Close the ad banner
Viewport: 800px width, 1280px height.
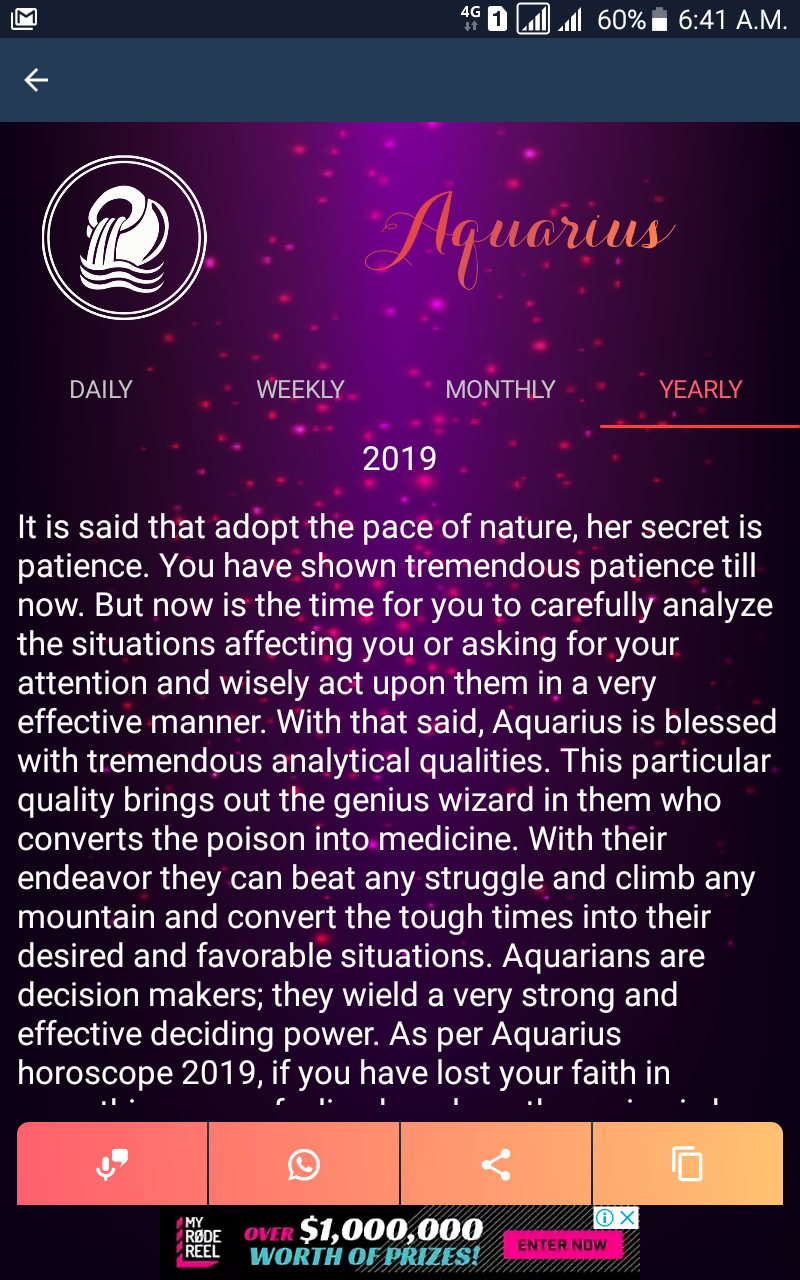pos(627,1218)
